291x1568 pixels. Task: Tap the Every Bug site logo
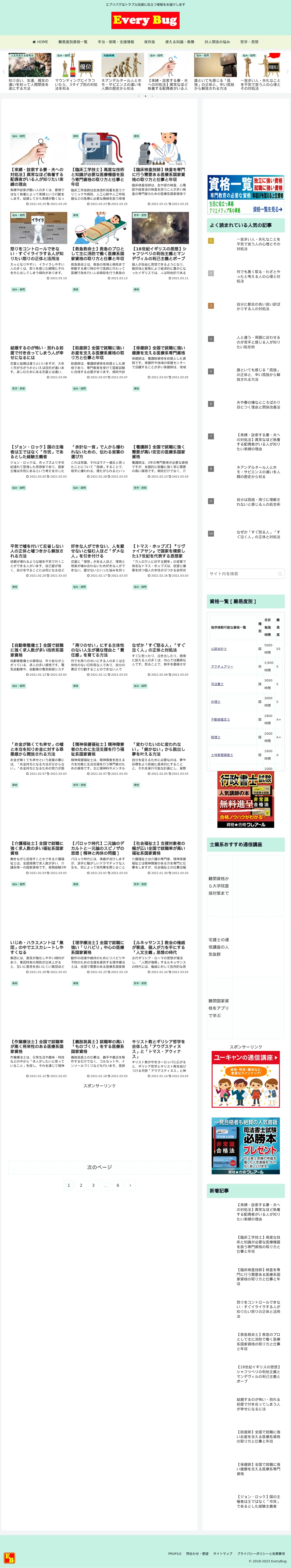coord(145,21)
